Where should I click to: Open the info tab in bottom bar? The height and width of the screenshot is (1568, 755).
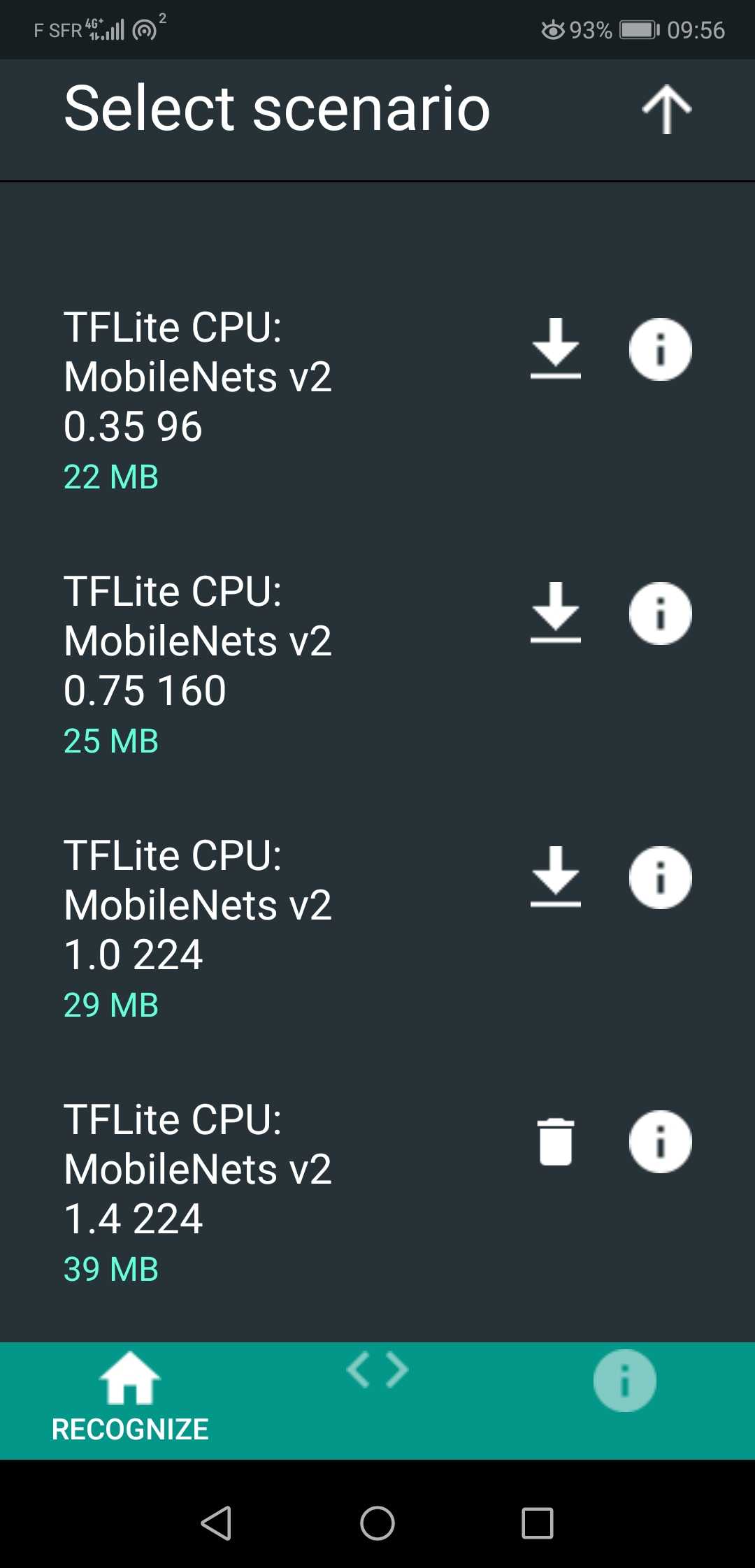[625, 1381]
